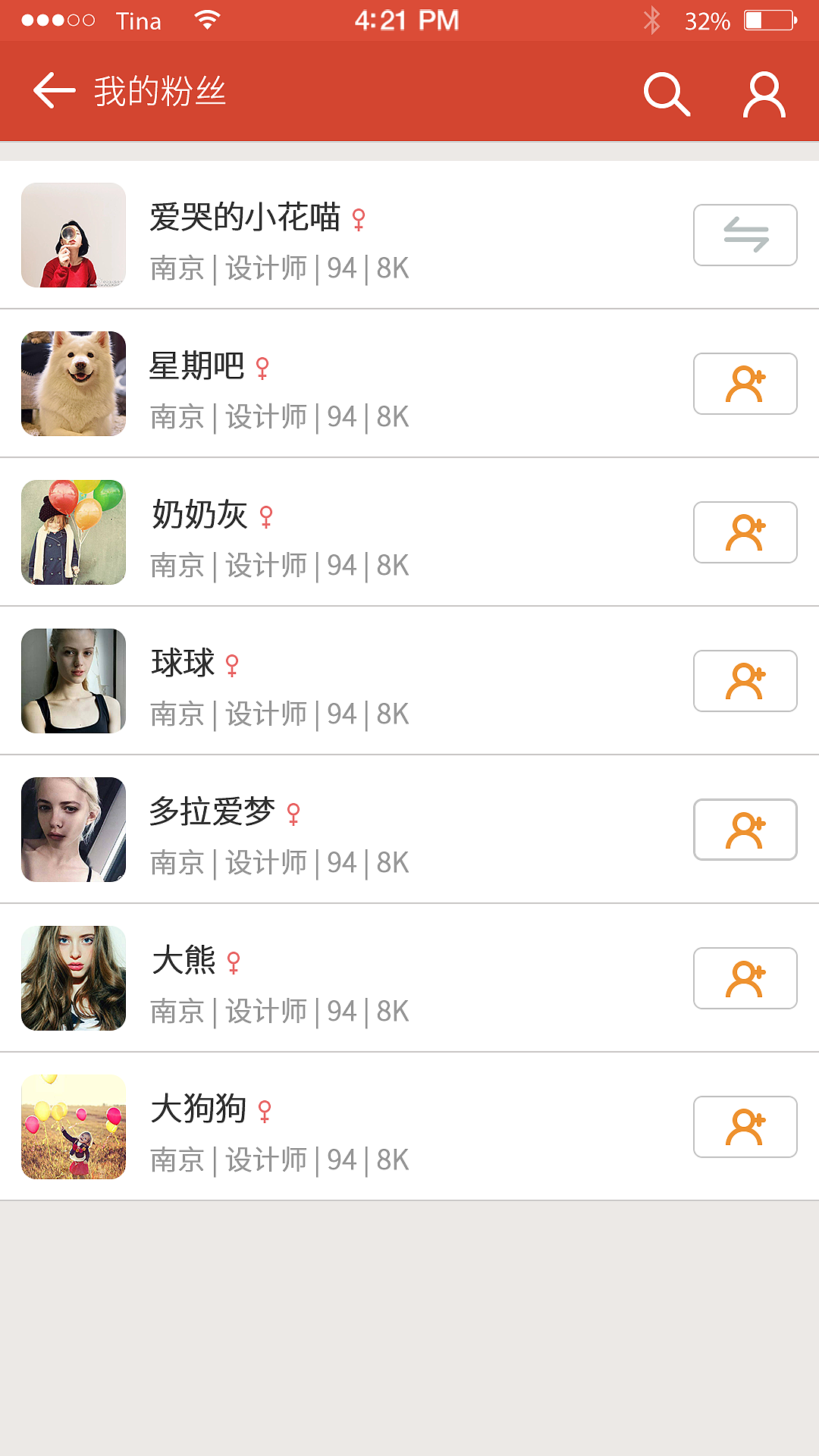
Task: Follow back 星期吧
Action: [745, 384]
